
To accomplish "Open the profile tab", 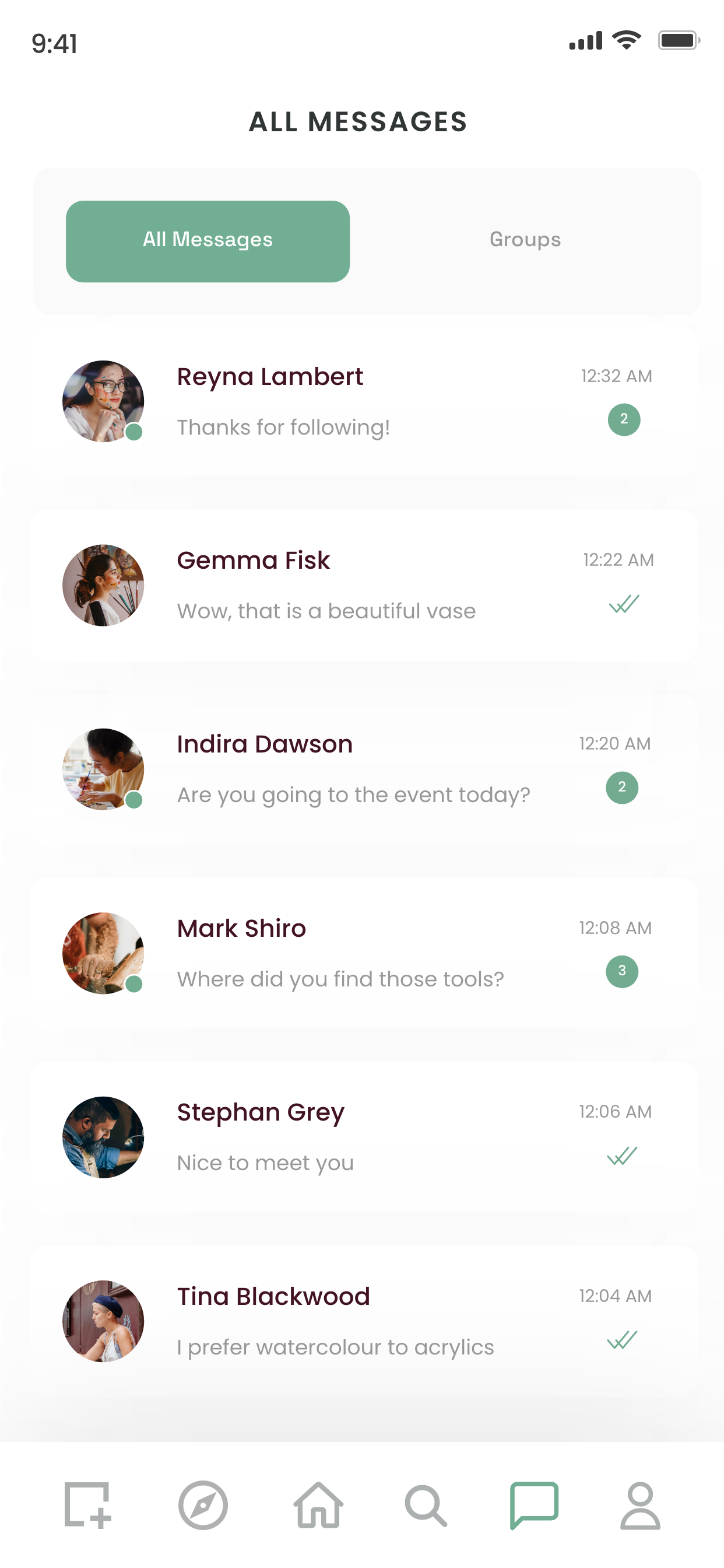I will coord(640,1504).
